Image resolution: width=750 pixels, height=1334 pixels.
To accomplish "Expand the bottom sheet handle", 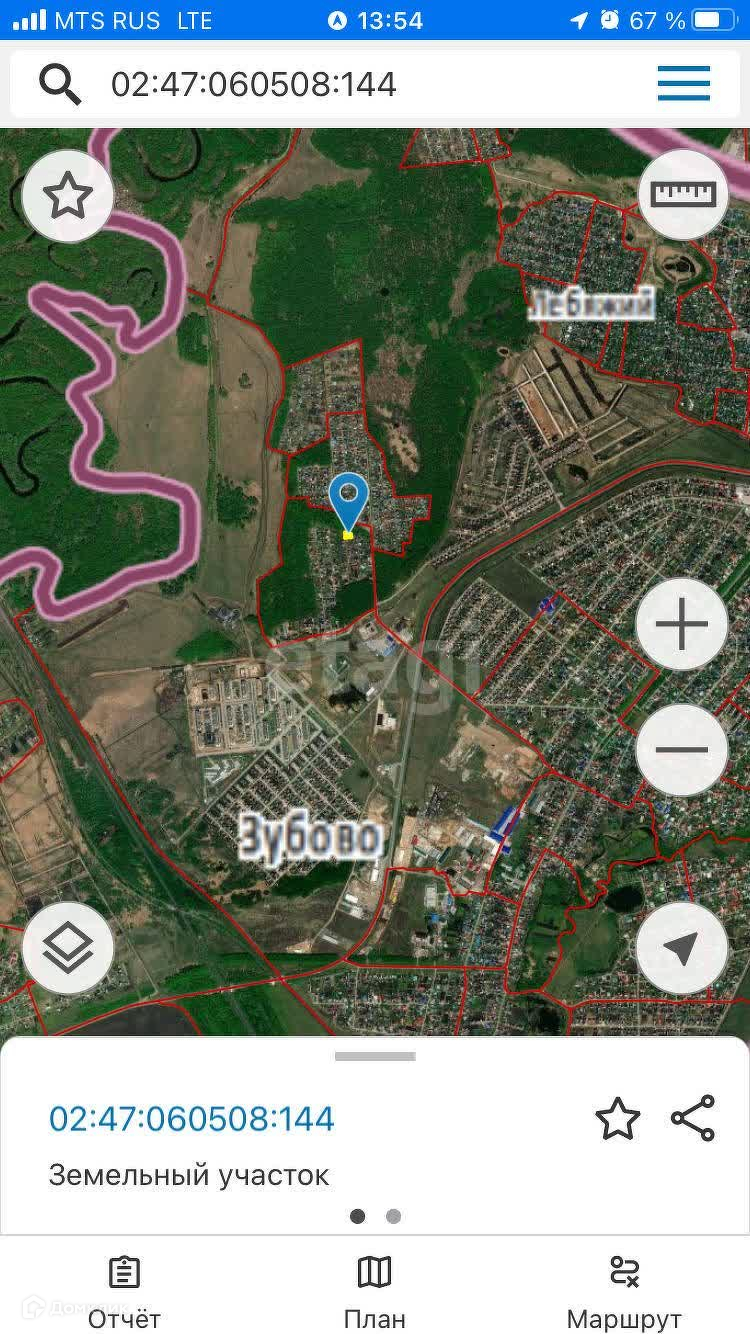I will tap(375, 1056).
